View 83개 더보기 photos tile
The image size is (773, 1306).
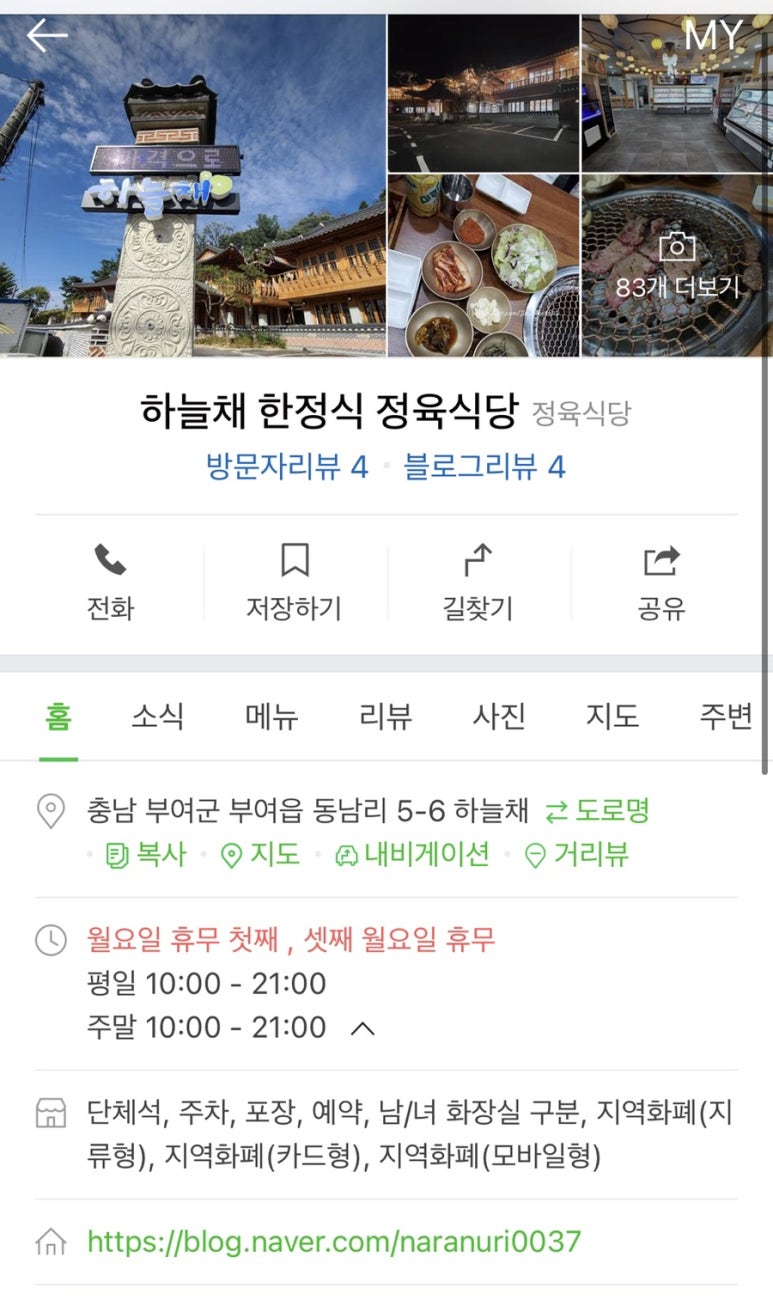click(x=676, y=267)
